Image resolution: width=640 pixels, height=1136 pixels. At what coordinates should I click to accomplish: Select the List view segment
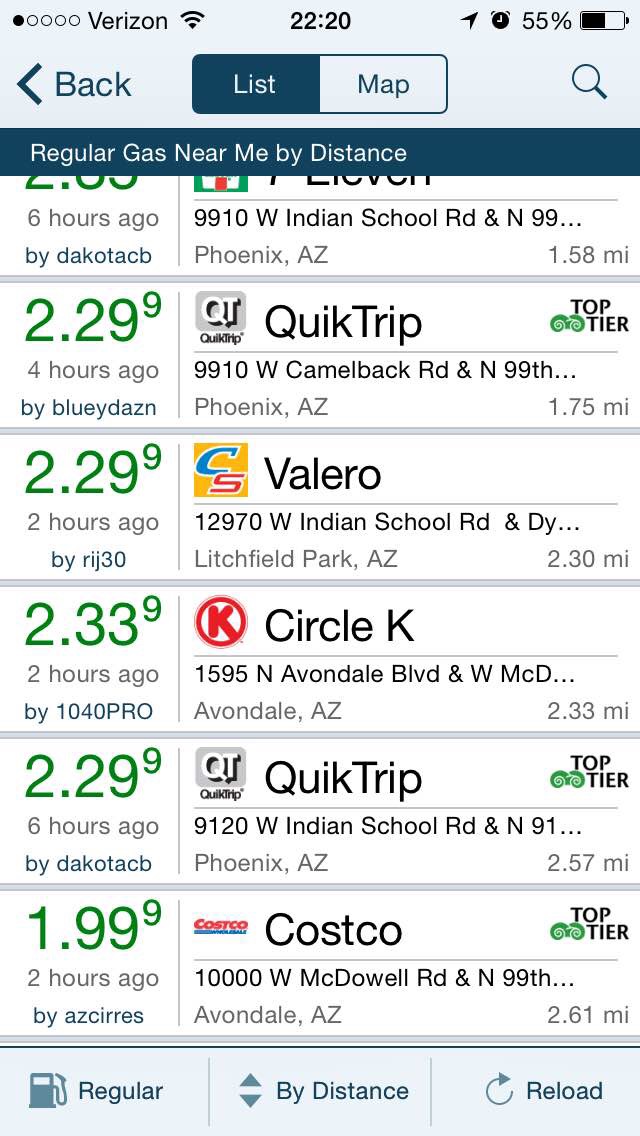[255, 84]
